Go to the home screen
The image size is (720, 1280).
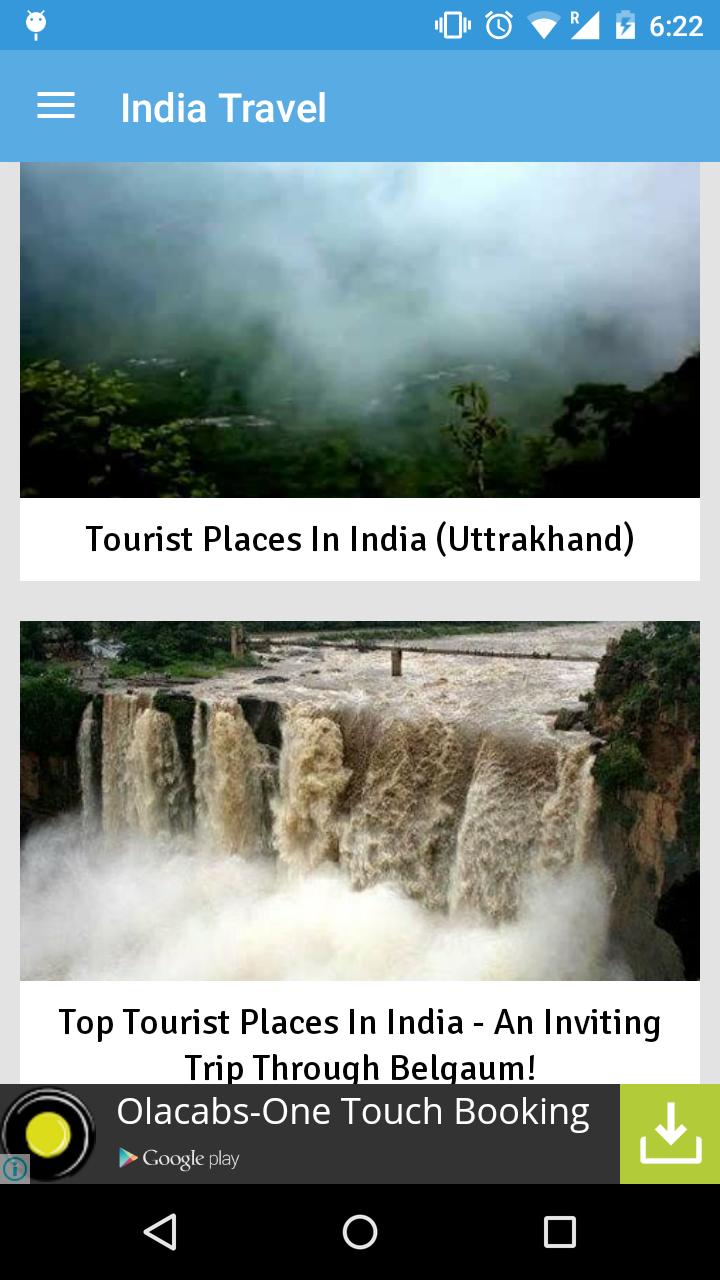360,1232
